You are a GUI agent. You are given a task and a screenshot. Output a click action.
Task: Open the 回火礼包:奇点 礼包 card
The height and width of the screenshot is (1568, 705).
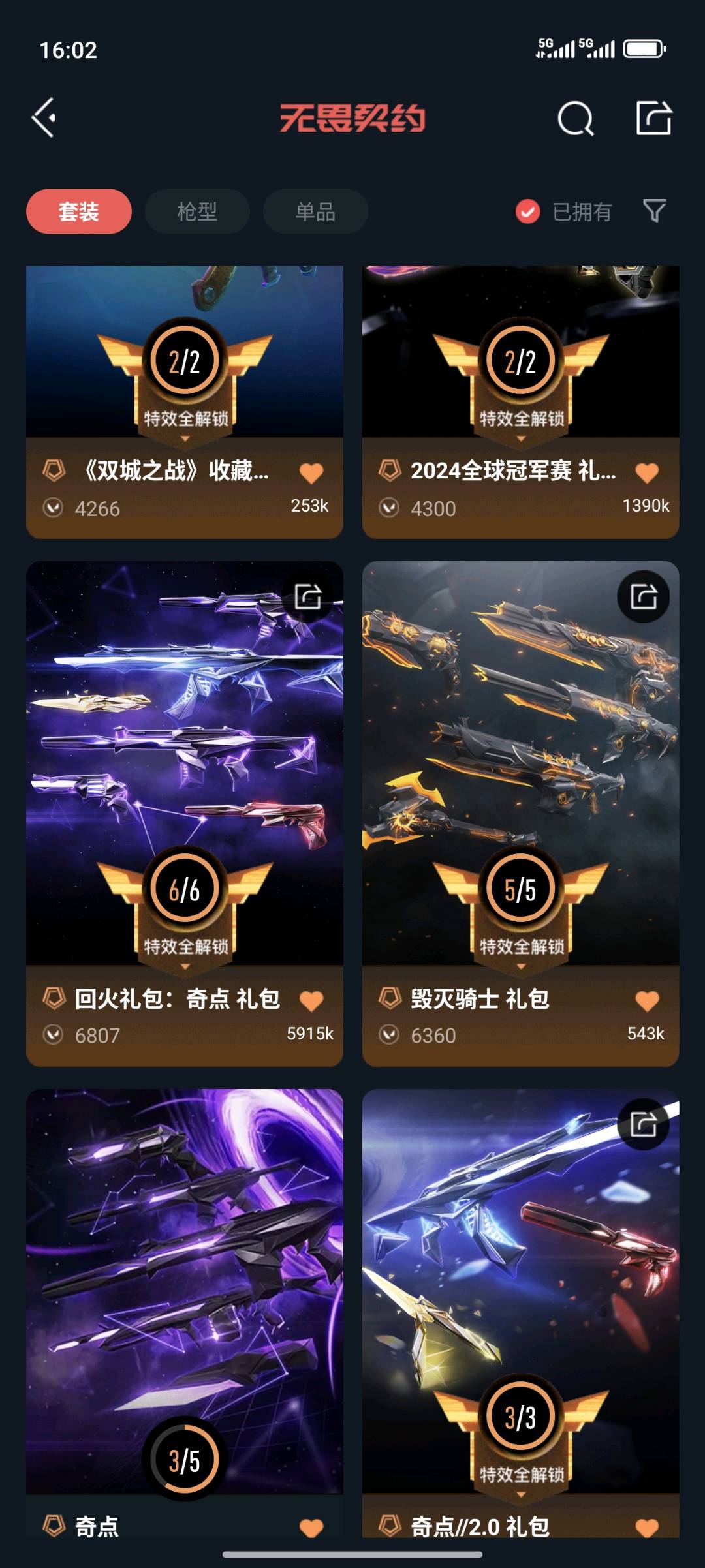coord(185,814)
